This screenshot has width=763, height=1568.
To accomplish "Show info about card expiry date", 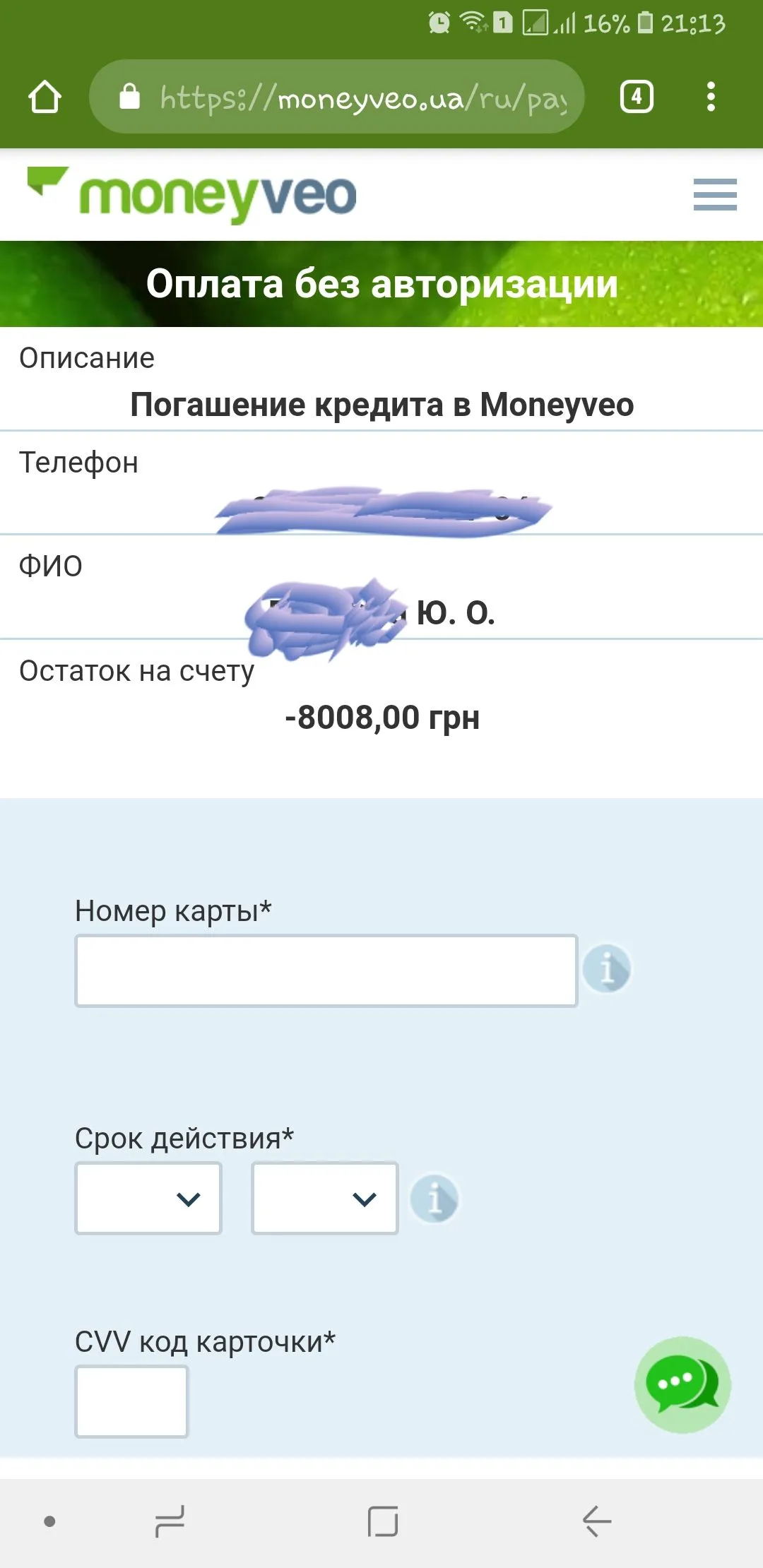I will (434, 1198).
